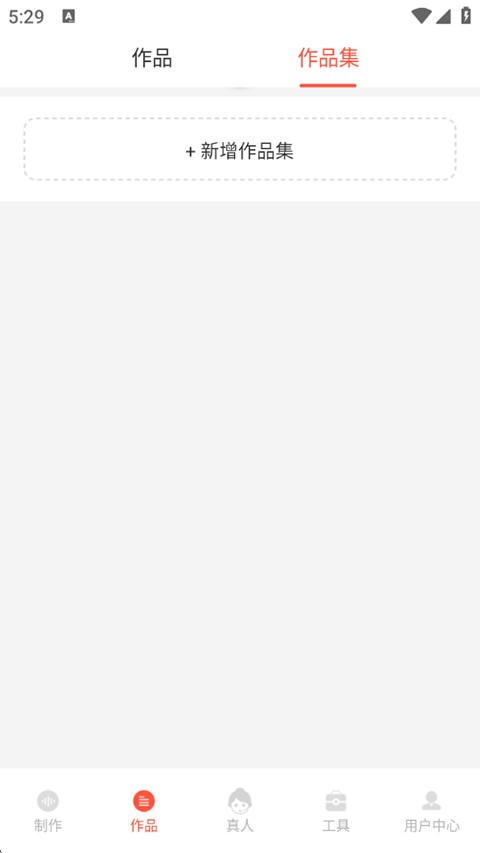480x853 pixels.
Task: Open the 工具 tab
Action: 336,811
